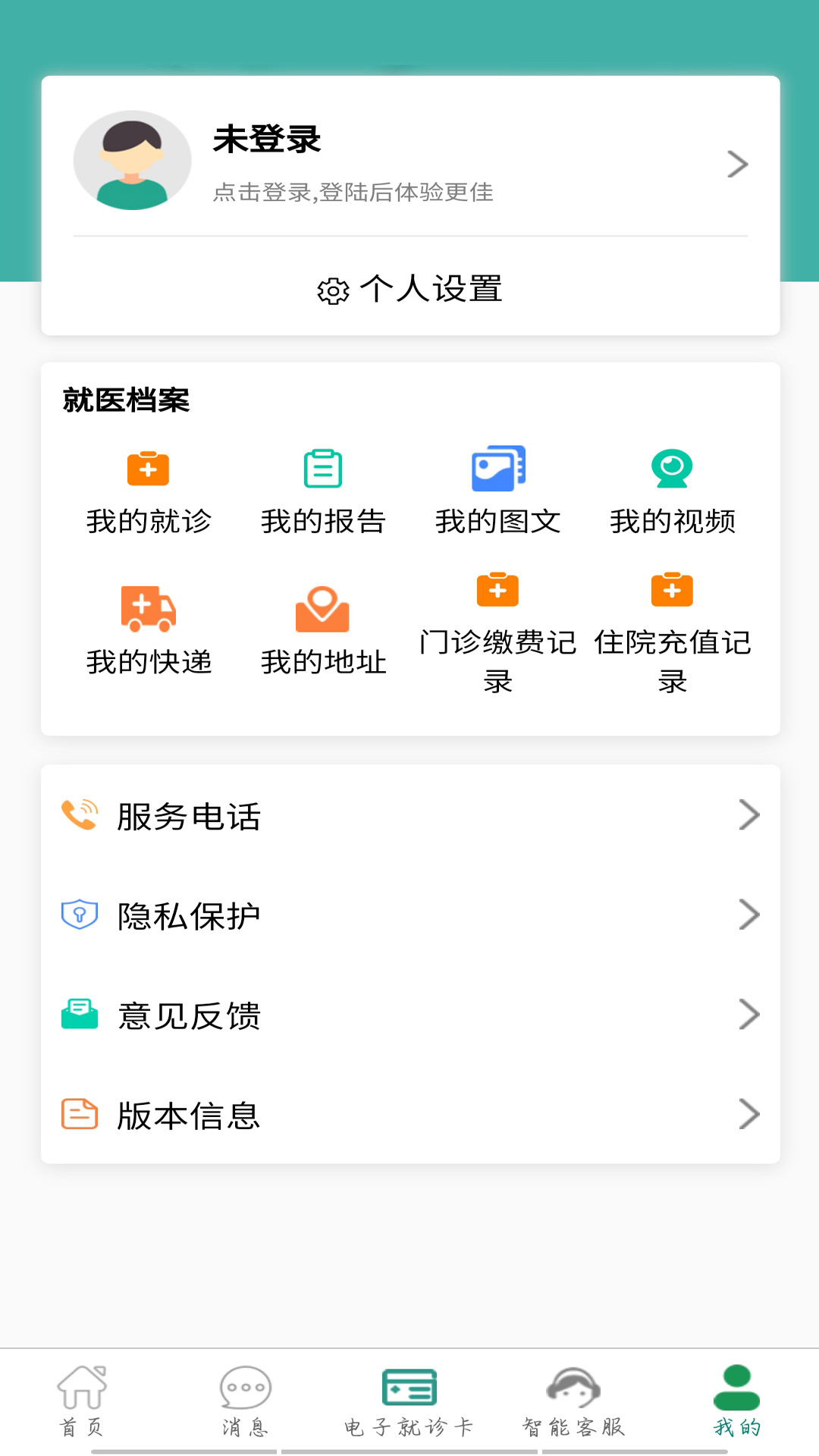
Task: Open 我的就诊 records
Action: 149,491
